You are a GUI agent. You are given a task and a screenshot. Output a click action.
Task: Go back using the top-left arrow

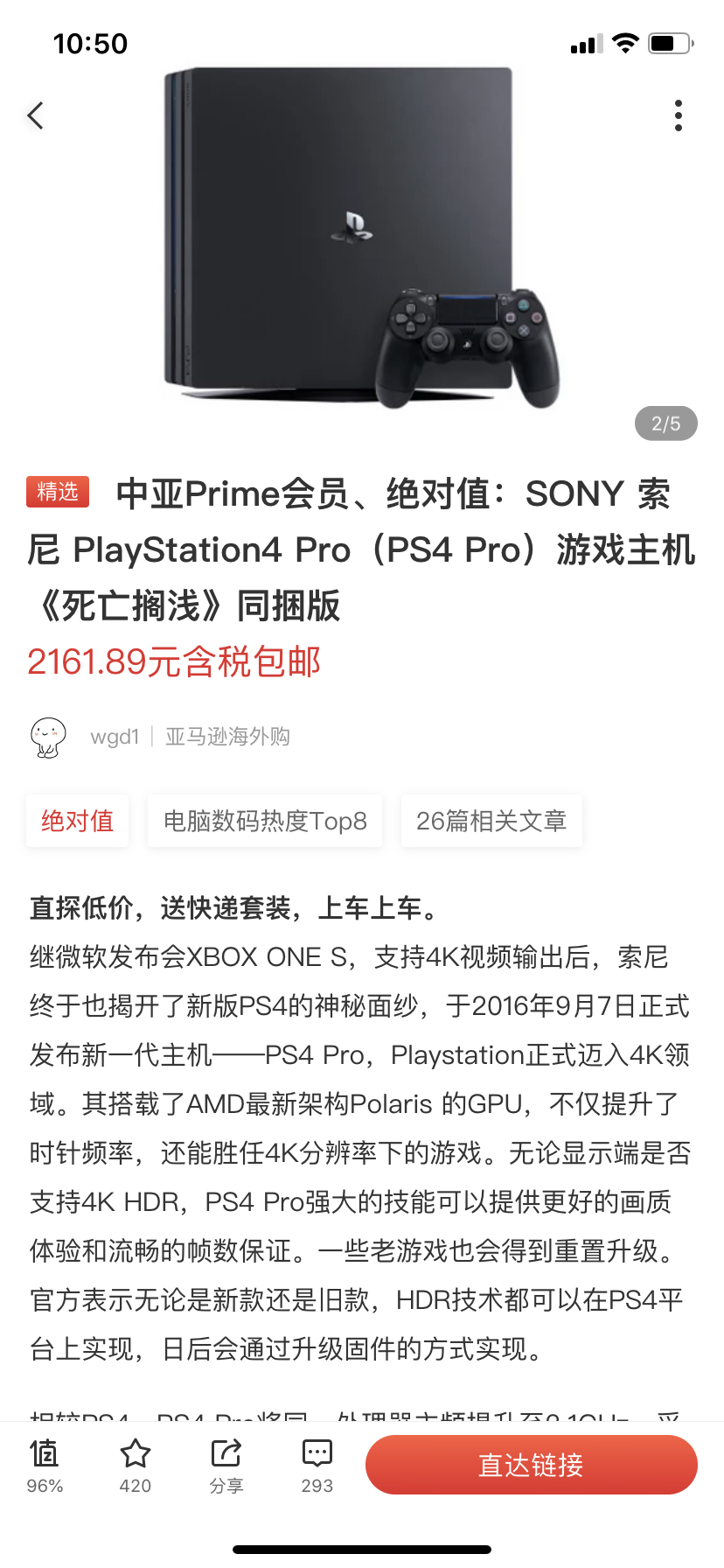36,115
